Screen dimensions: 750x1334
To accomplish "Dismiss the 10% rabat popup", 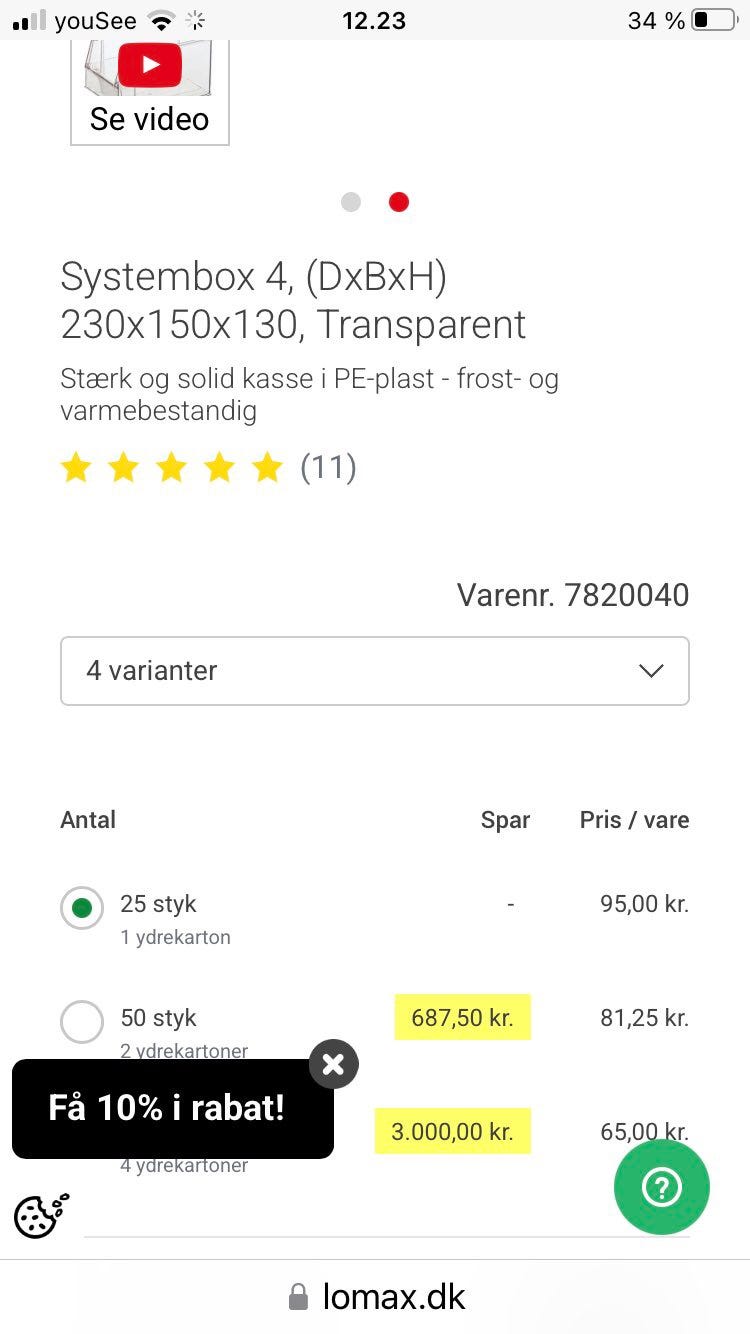I will [333, 1064].
